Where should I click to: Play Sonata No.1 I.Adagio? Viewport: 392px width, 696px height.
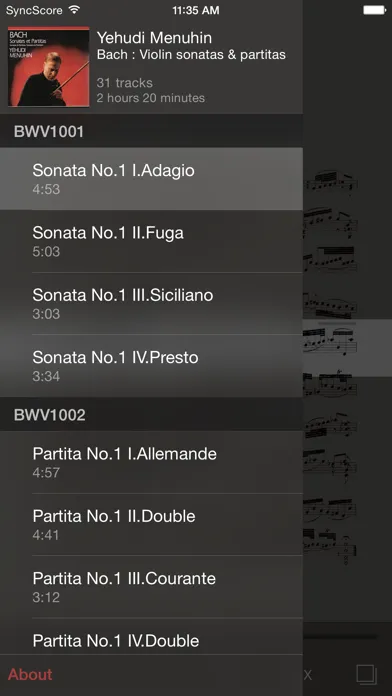click(151, 179)
